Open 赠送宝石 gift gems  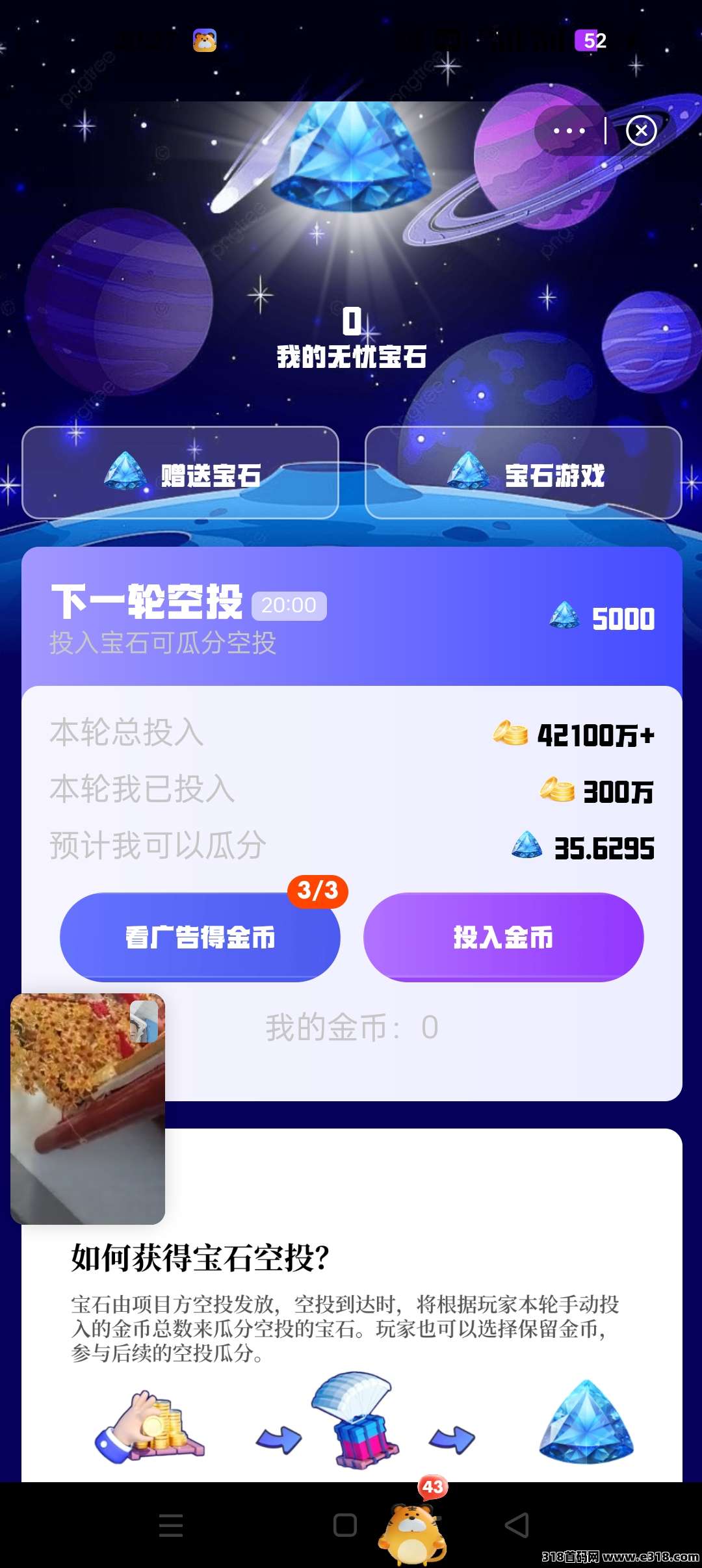(181, 473)
